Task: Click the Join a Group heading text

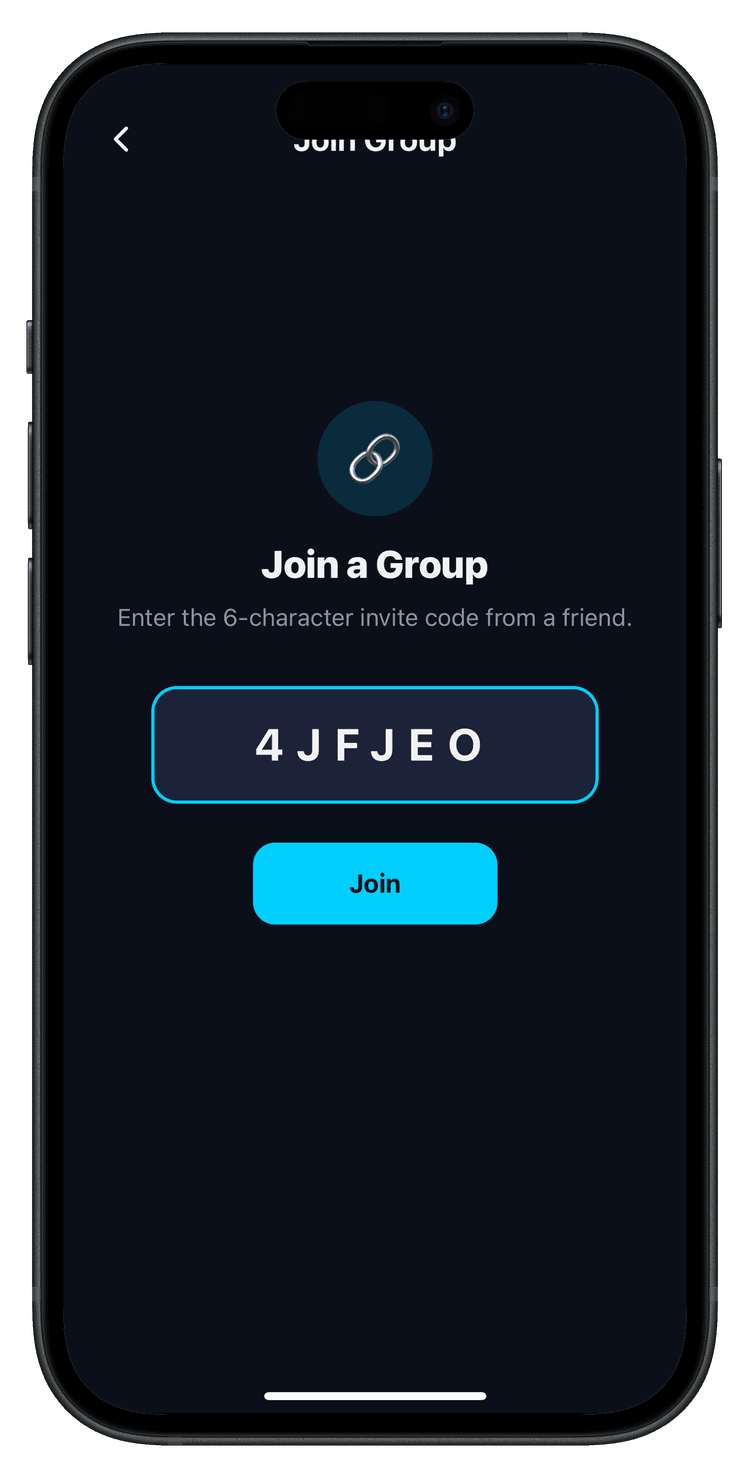Action: (x=375, y=564)
